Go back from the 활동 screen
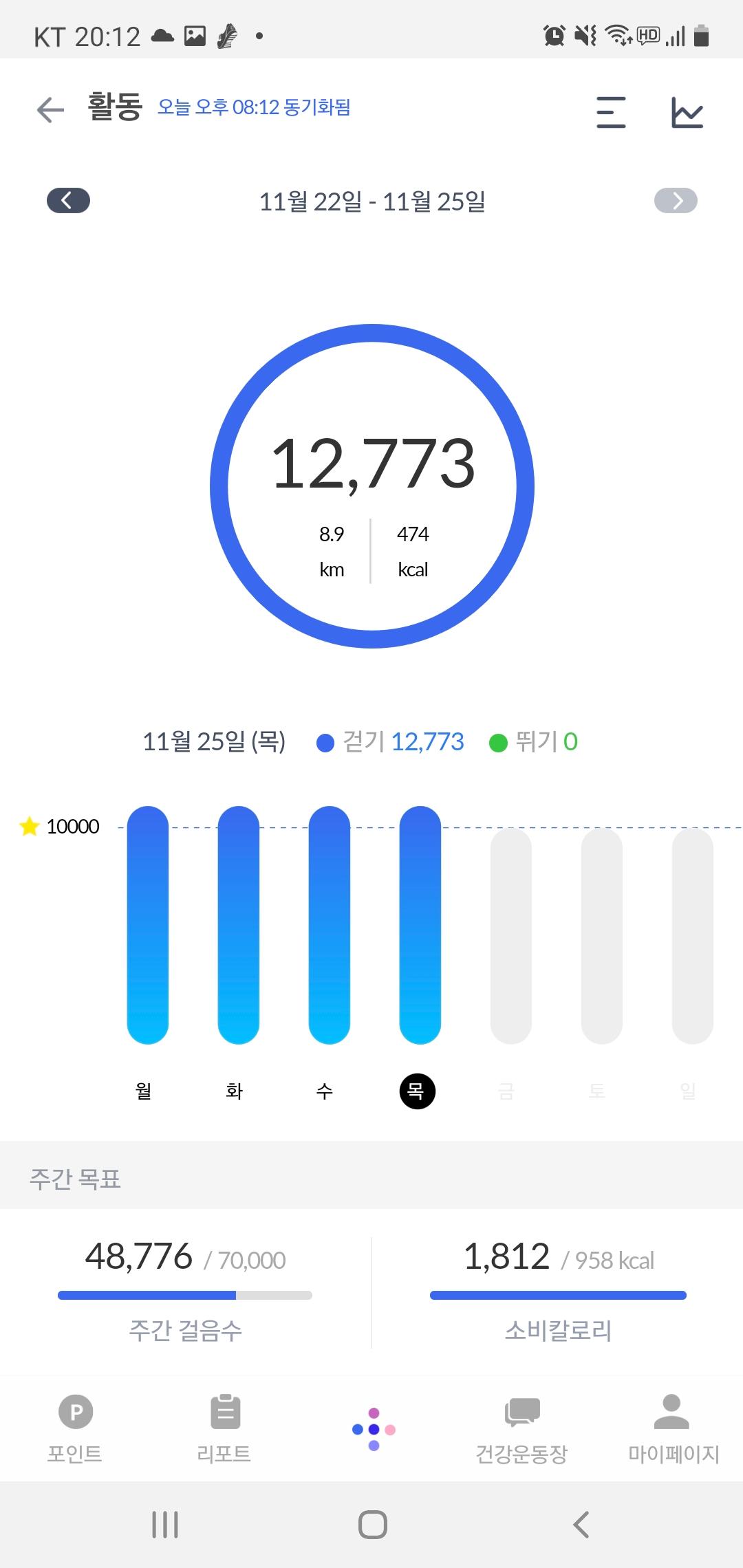This screenshot has width=743, height=1568. click(50, 110)
